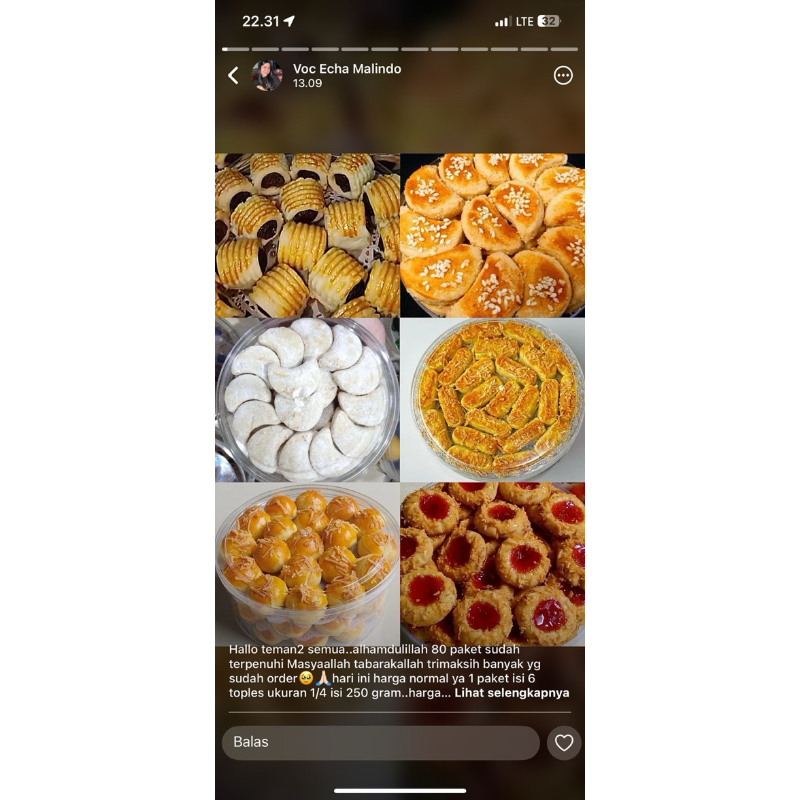Tap the Balas reply field

tap(380, 743)
